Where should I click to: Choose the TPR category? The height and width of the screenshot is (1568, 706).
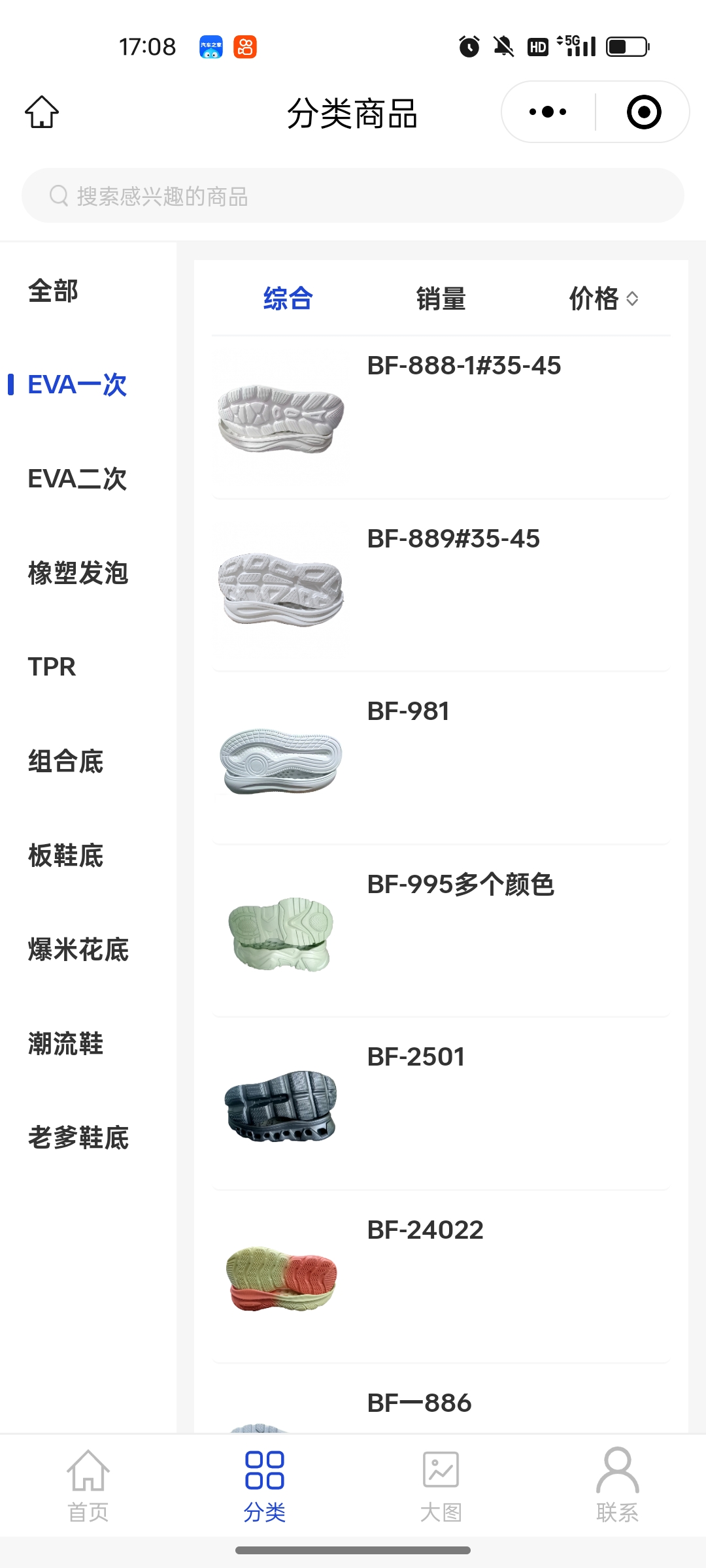pyautogui.click(x=52, y=667)
